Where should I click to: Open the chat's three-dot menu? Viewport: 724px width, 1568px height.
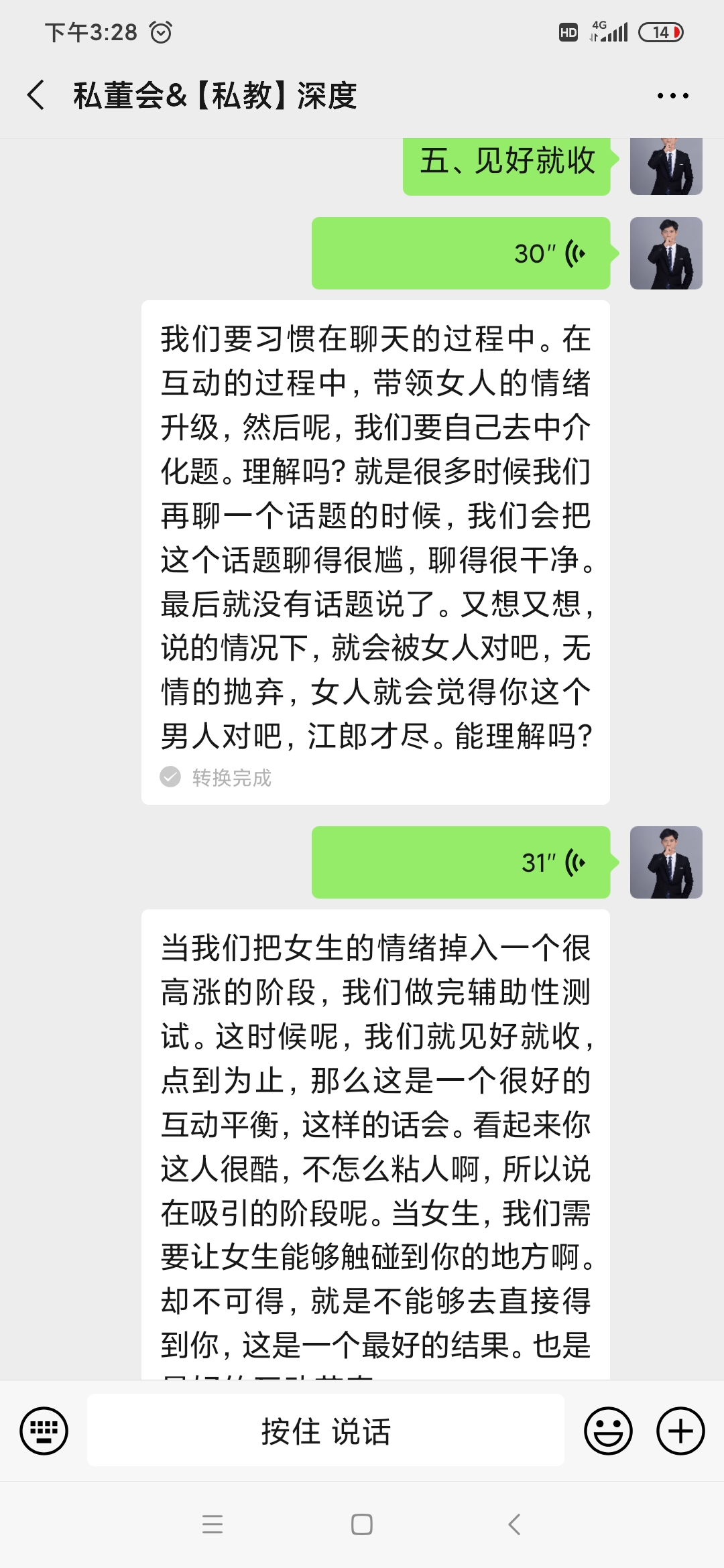(672, 96)
